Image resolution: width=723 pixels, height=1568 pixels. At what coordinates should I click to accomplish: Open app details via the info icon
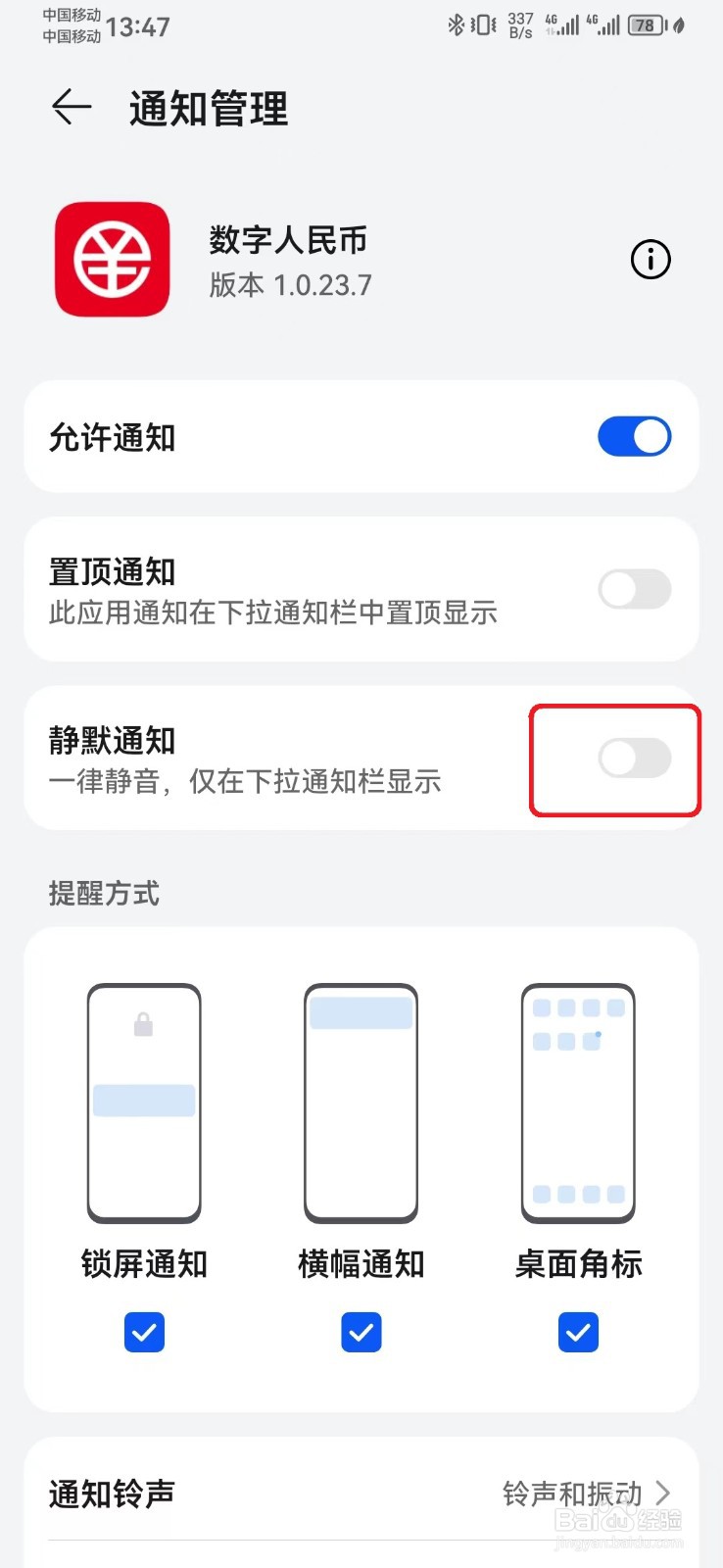(650, 259)
